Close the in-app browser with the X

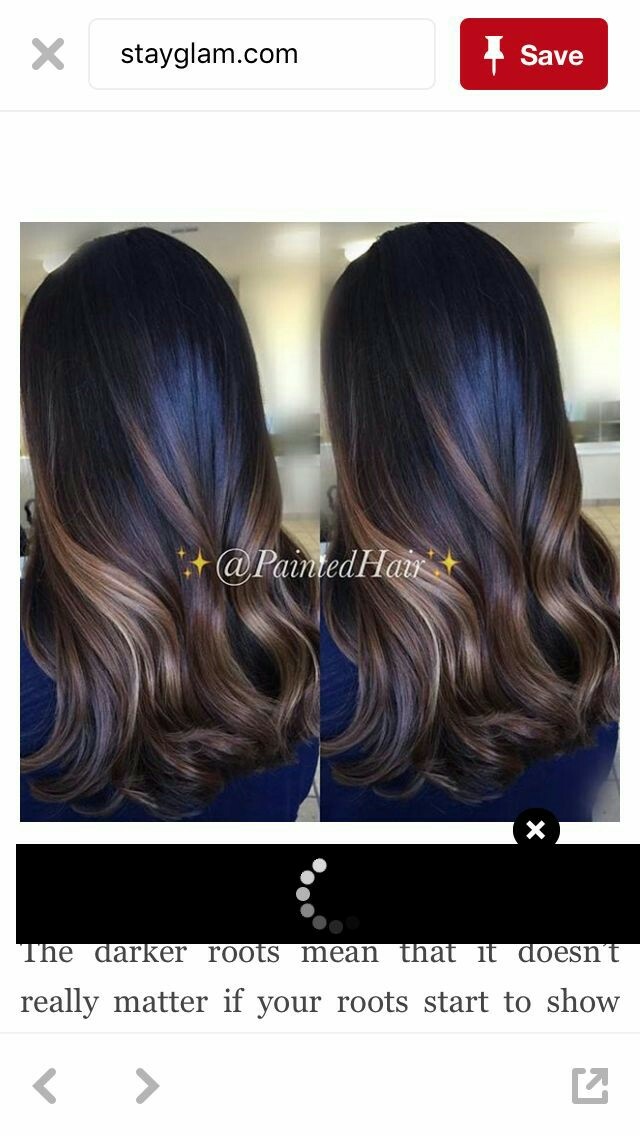47,54
